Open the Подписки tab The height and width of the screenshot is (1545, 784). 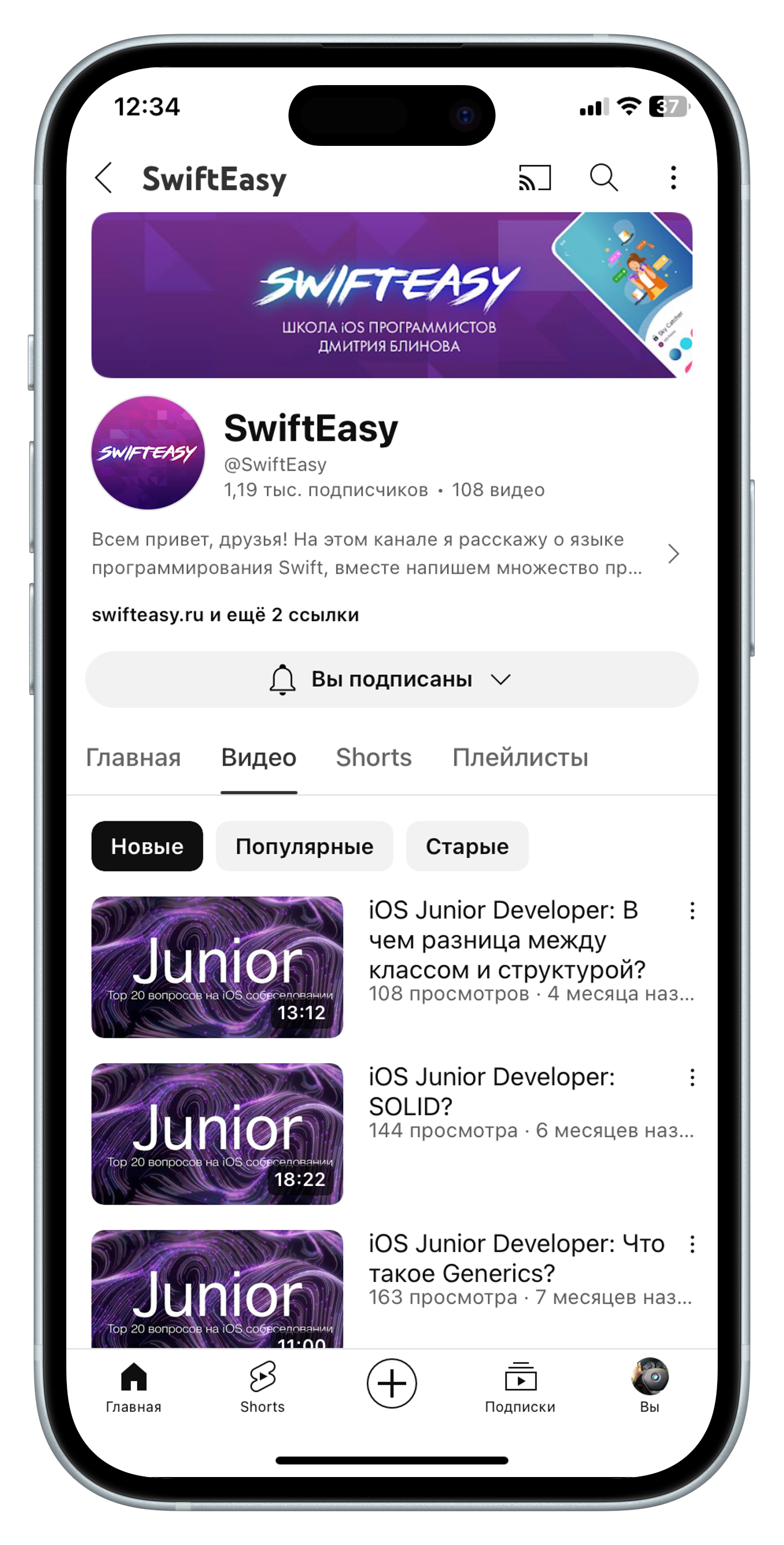[520, 1386]
